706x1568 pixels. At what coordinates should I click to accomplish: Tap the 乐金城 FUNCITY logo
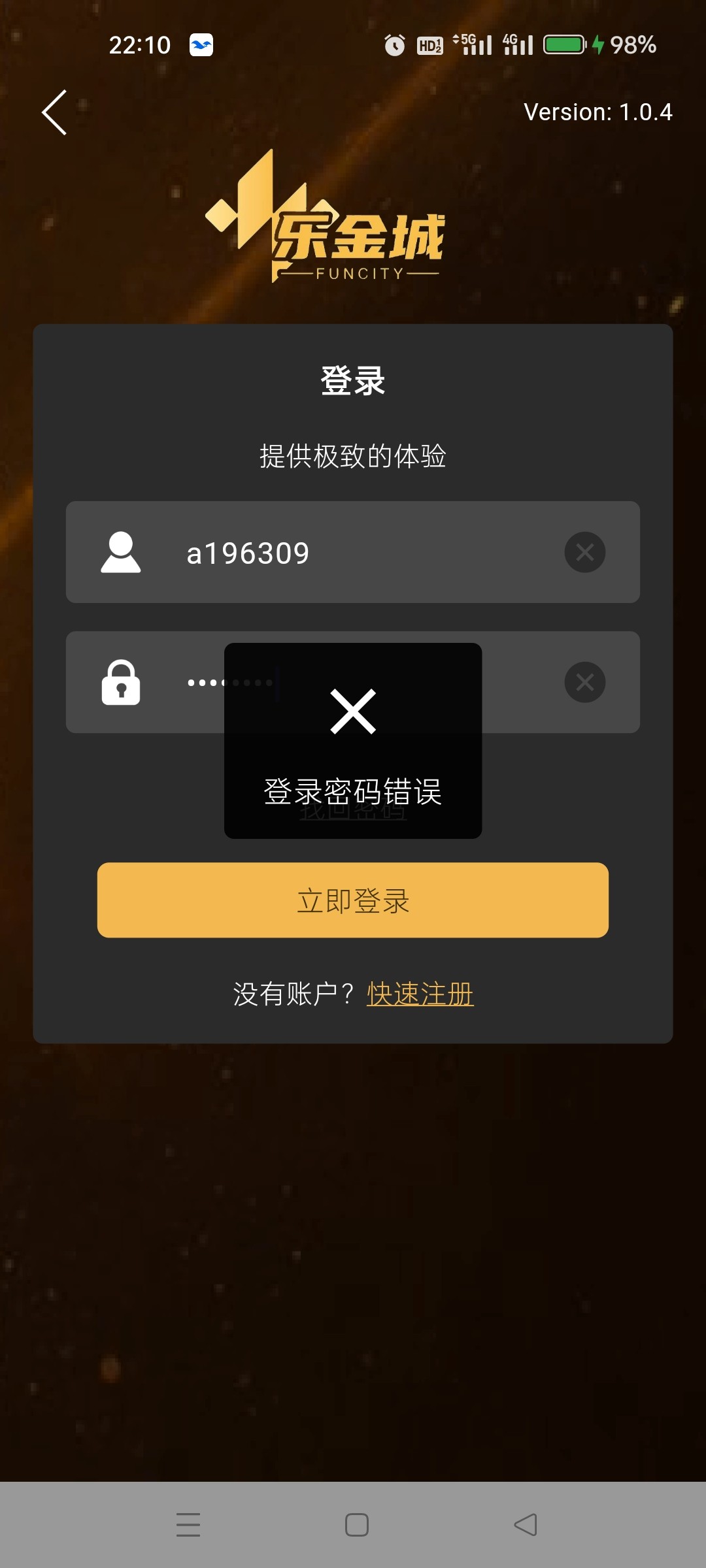327,222
